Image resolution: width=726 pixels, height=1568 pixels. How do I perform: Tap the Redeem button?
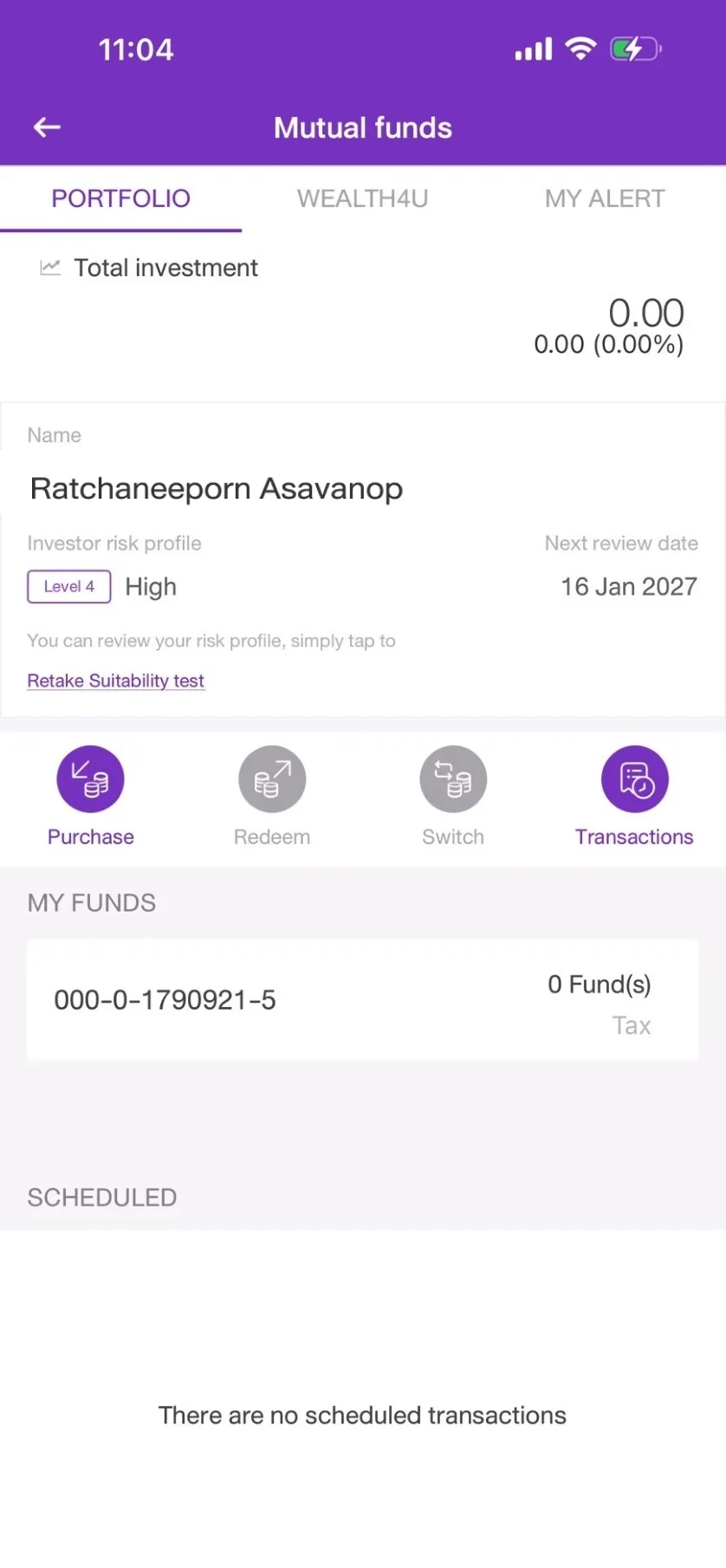point(272,797)
